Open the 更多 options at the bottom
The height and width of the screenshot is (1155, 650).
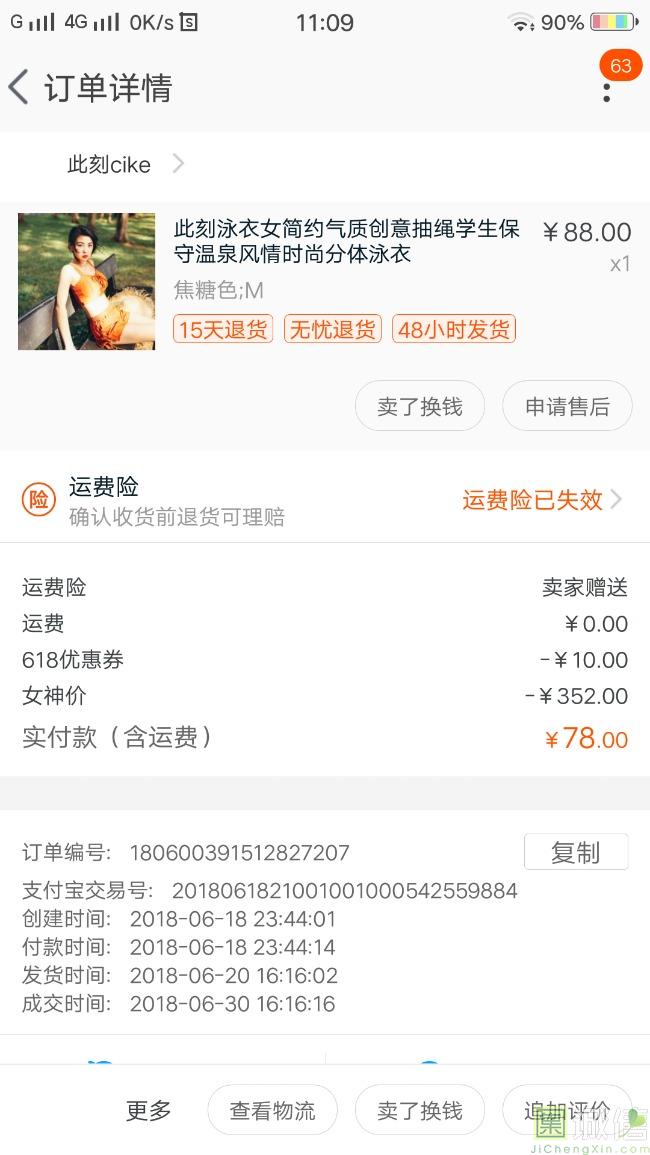[x=148, y=1110]
